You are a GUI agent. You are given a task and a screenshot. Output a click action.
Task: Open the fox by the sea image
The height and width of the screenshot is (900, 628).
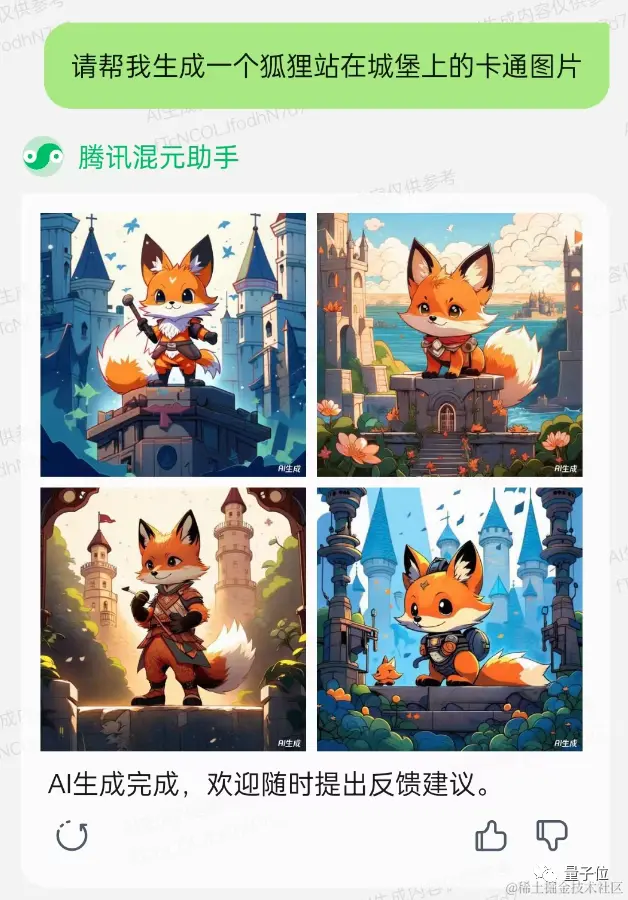[450, 345]
